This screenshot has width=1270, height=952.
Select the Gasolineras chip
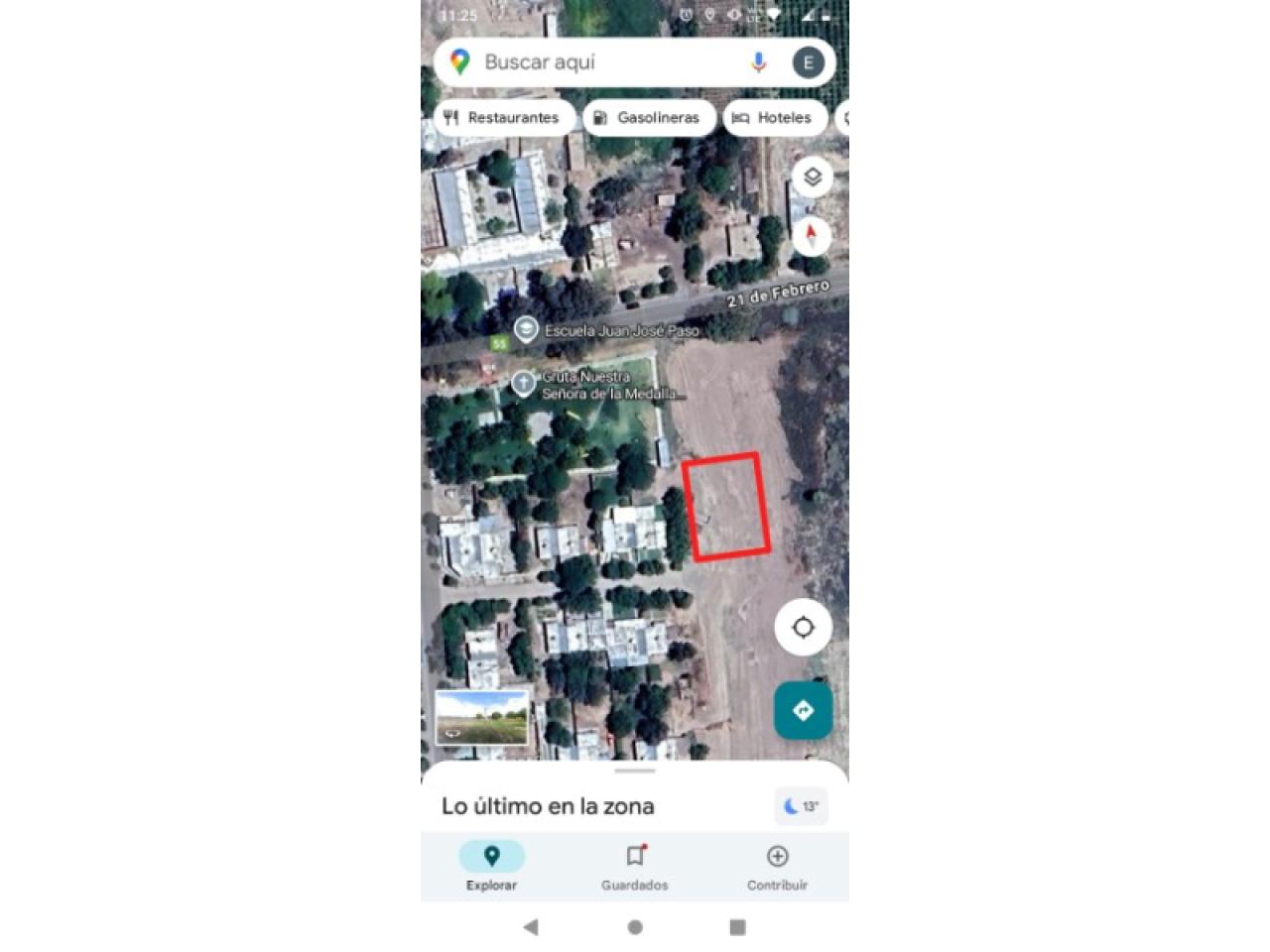pyautogui.click(x=648, y=117)
